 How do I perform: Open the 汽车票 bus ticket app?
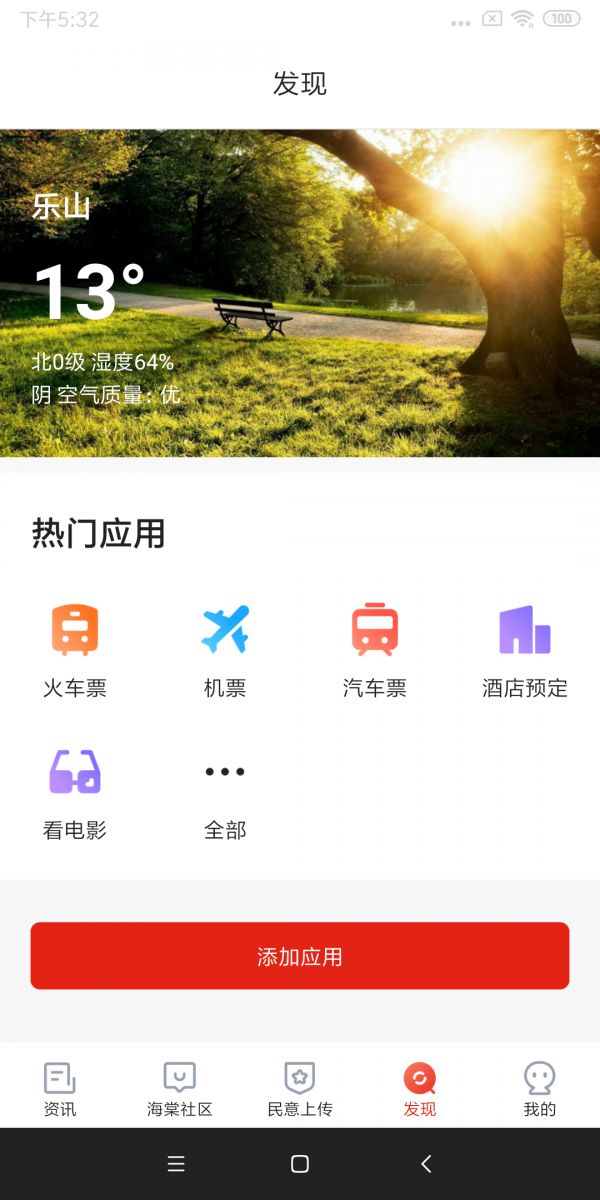pos(375,648)
